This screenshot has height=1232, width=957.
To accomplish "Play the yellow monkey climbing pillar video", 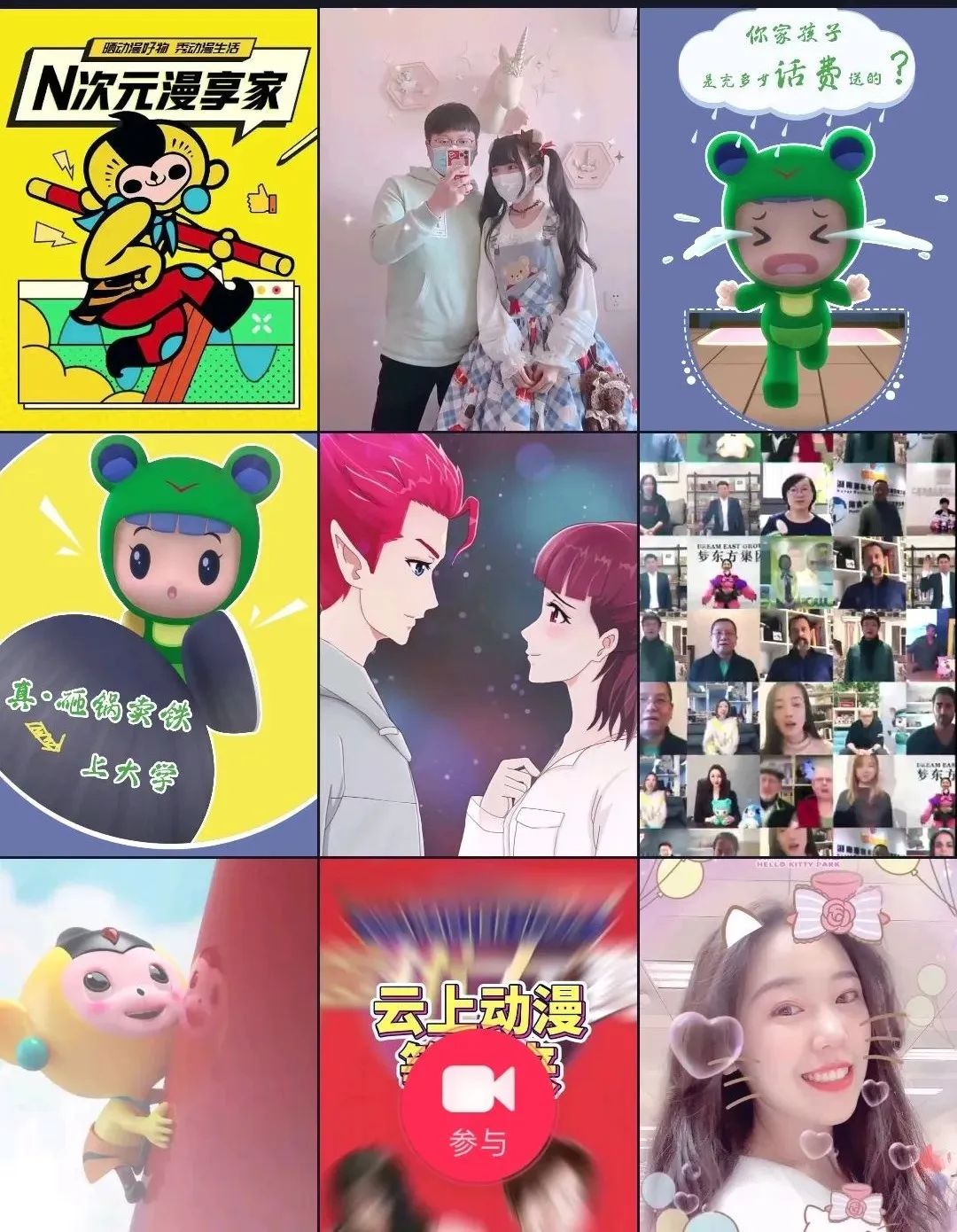I will (159, 1046).
